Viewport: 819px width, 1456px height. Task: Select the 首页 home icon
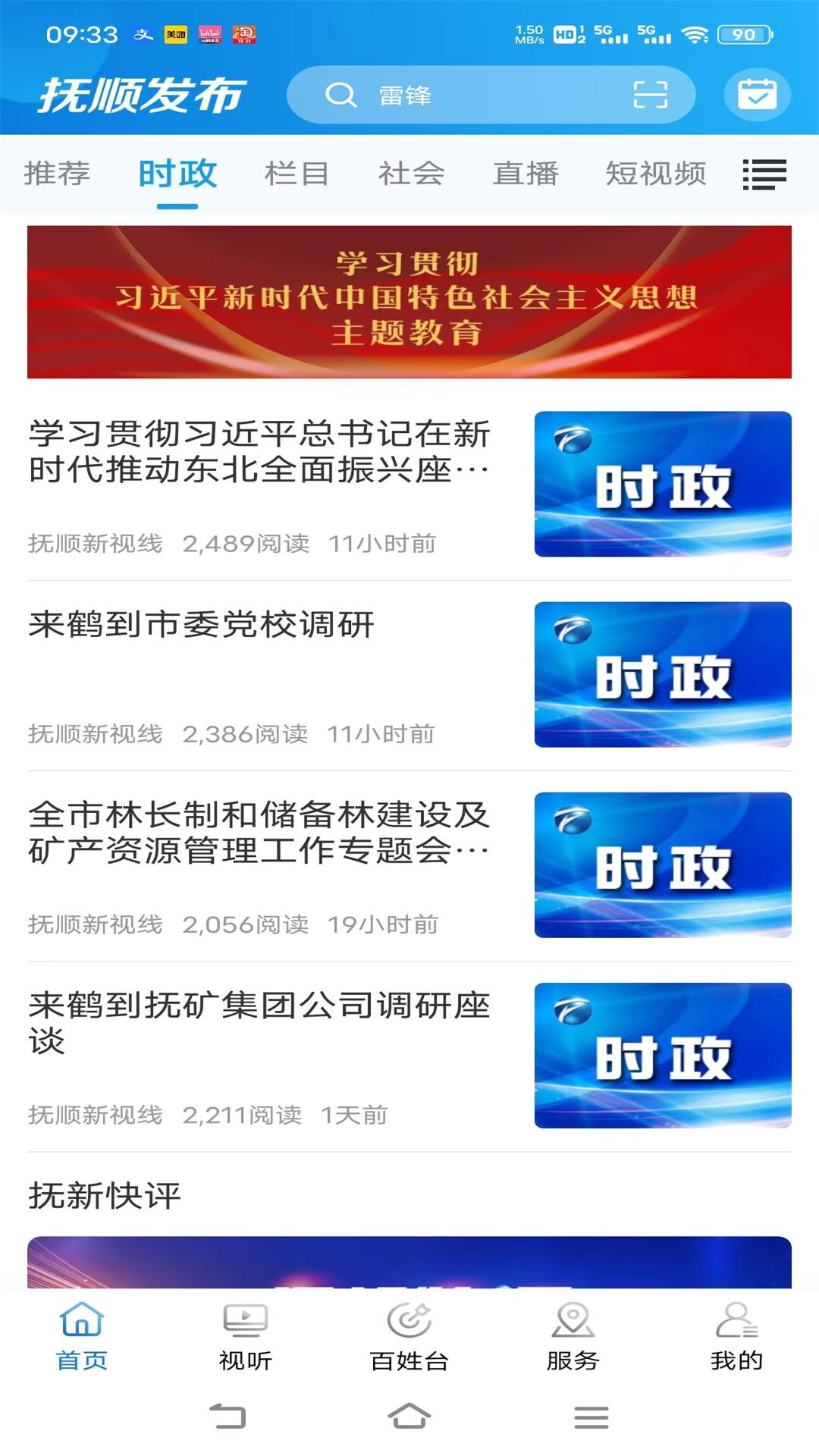(81, 1331)
